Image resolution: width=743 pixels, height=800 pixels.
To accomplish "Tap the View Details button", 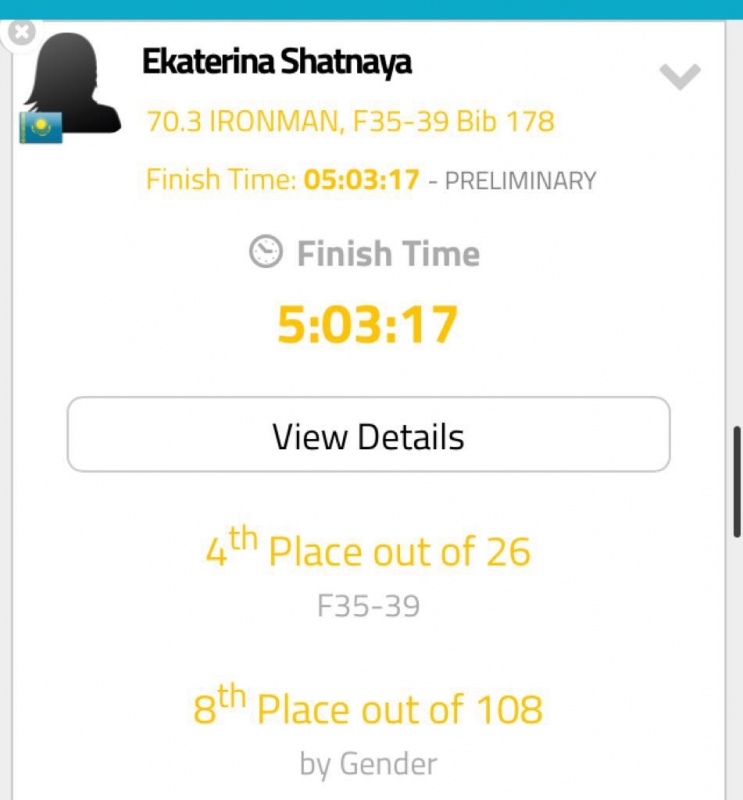I will [368, 436].
